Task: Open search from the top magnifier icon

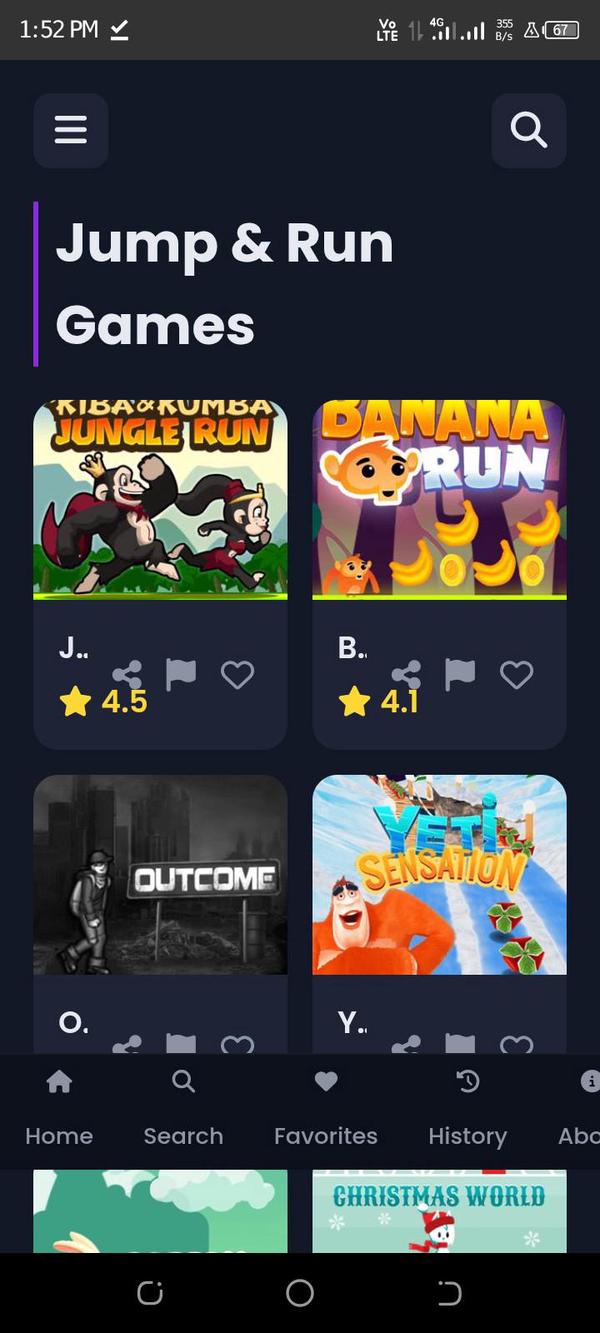Action: coord(528,130)
